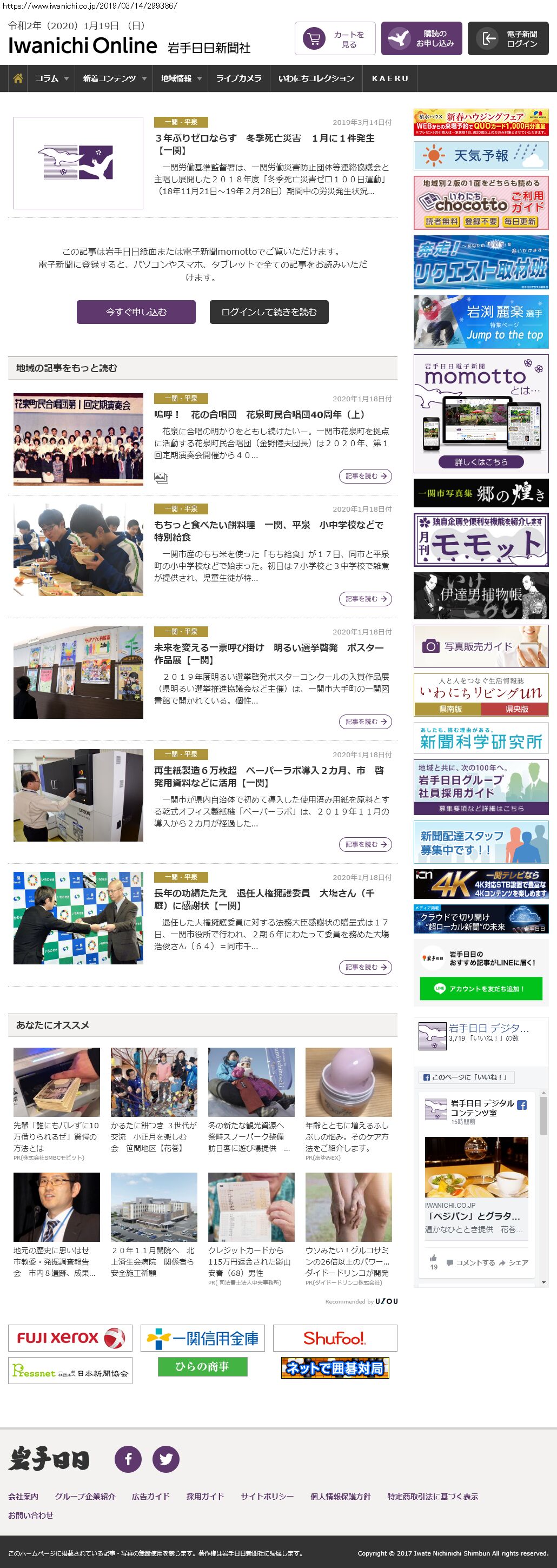
Task: Expand the コラム menu
Action: click(51, 78)
